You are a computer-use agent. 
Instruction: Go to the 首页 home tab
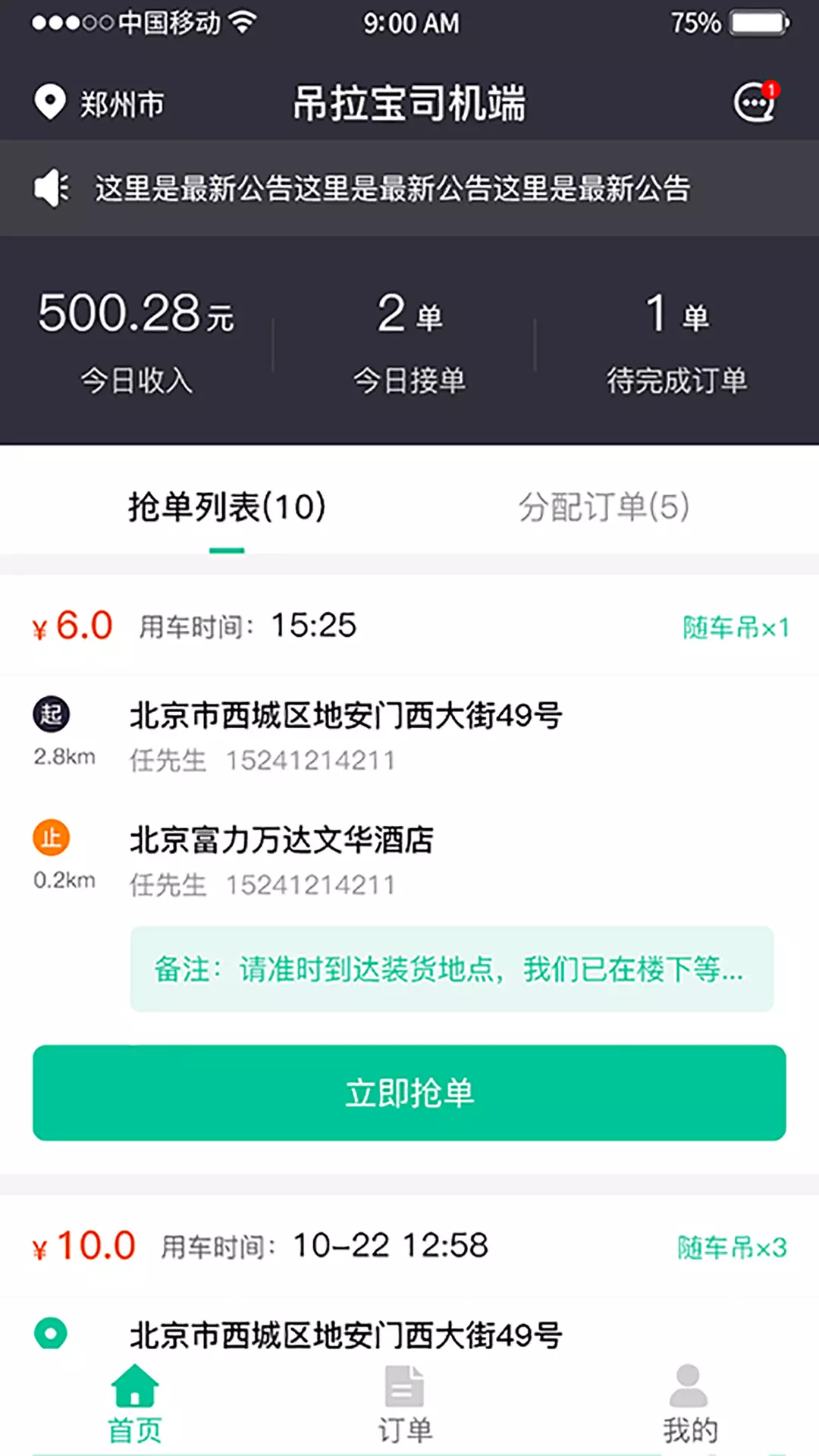click(x=135, y=1405)
